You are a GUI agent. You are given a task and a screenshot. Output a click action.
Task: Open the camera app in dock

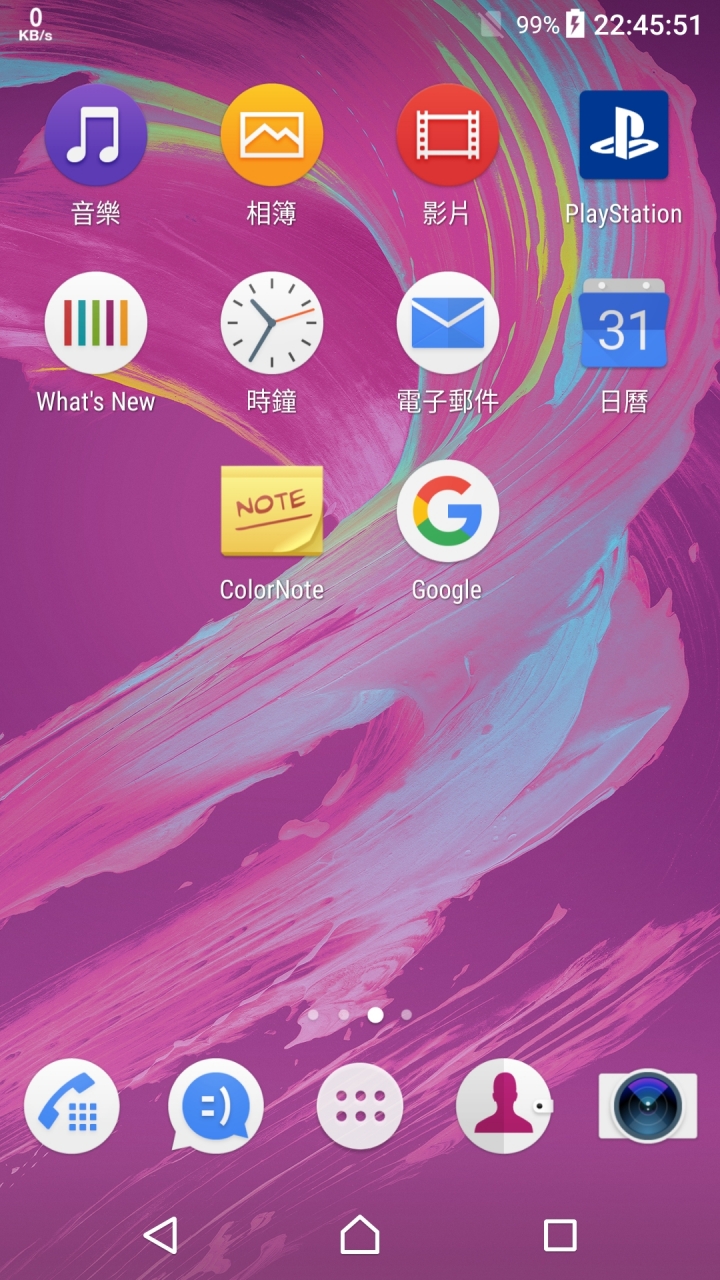647,1106
